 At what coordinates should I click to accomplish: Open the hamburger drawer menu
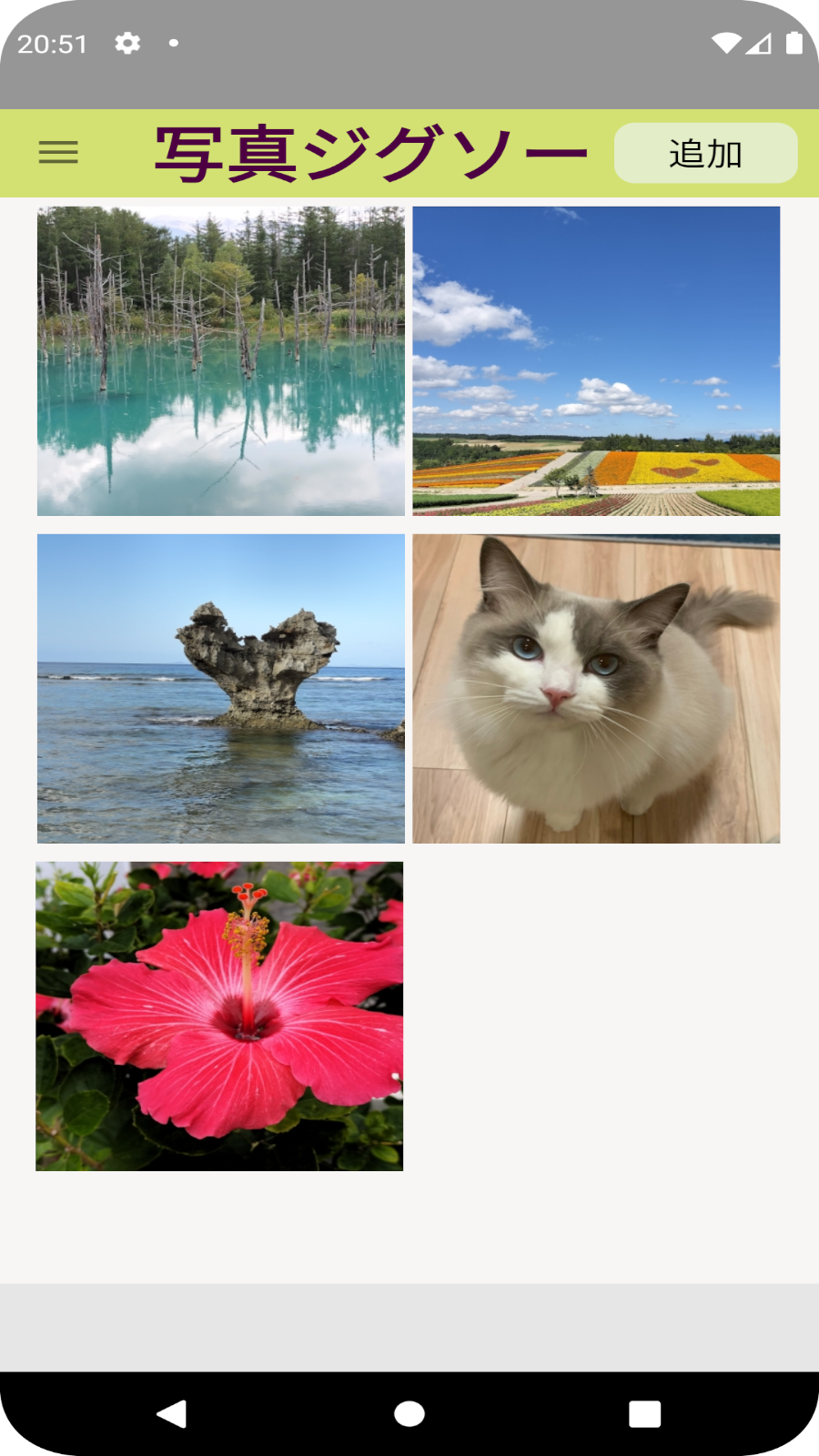coord(58,153)
